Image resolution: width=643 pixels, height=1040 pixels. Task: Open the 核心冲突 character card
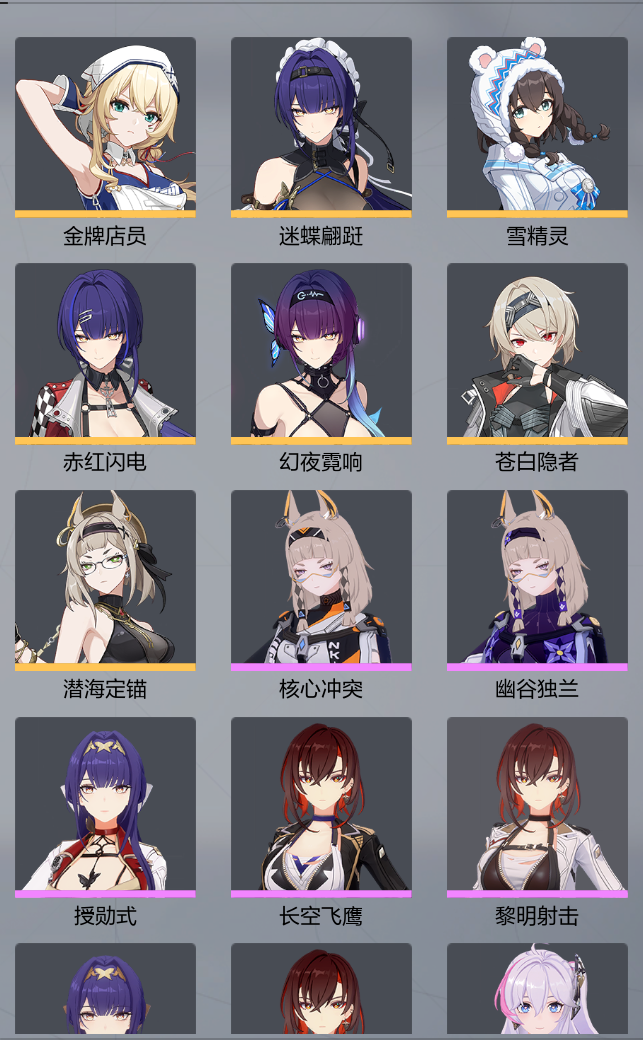click(321, 578)
